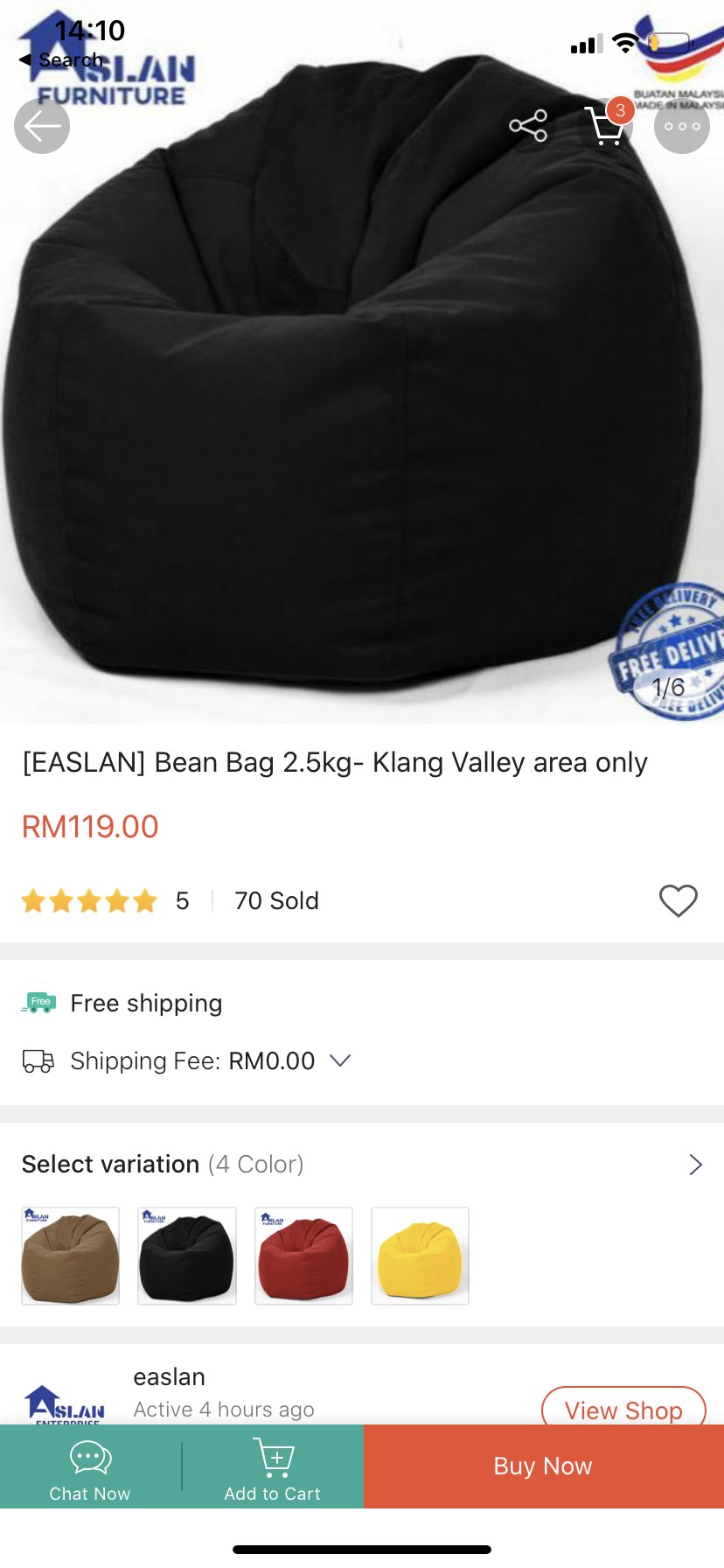Add the bean bag to cart

[273, 1467]
